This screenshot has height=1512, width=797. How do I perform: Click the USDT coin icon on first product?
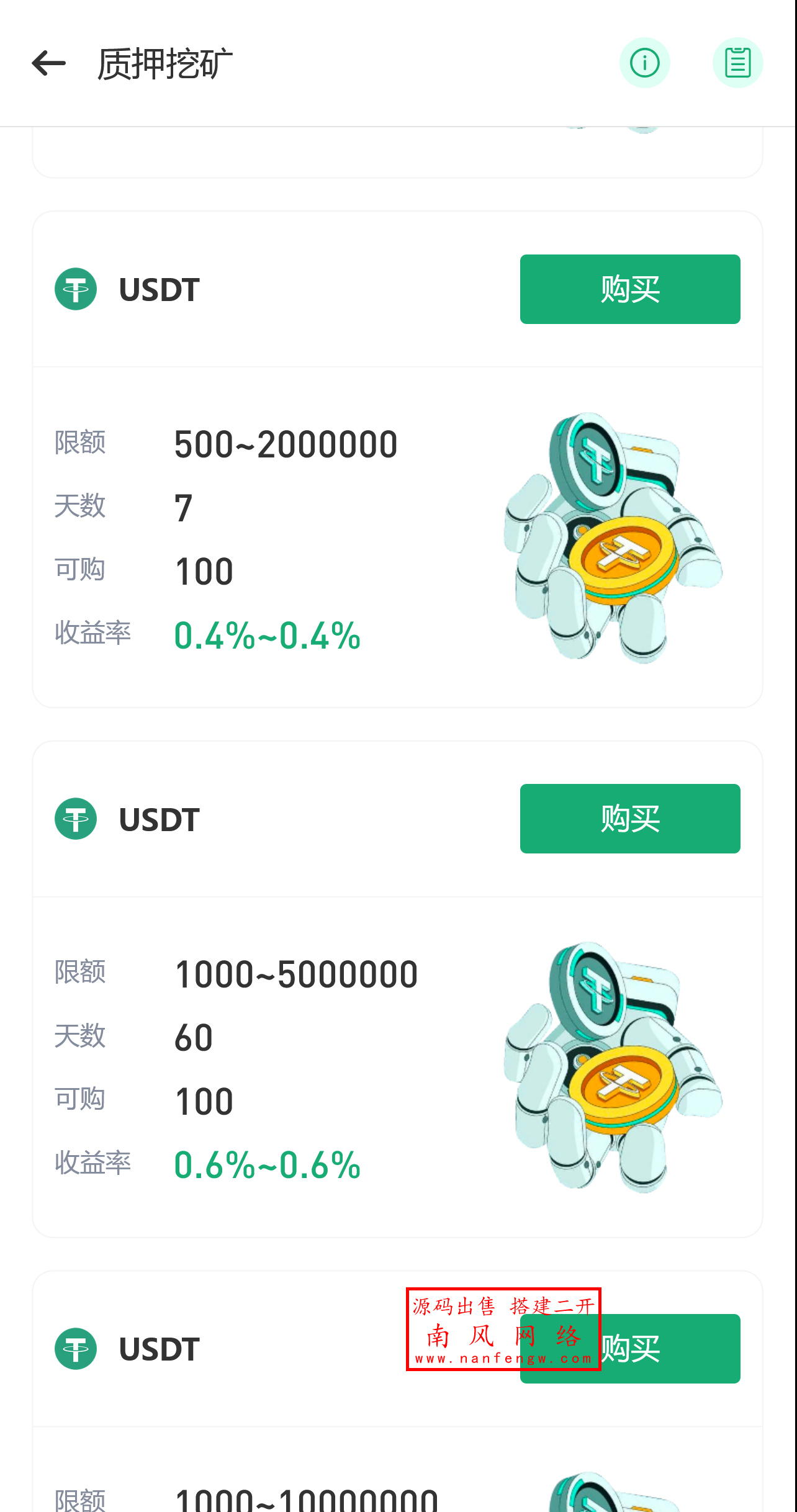pyautogui.click(x=76, y=289)
